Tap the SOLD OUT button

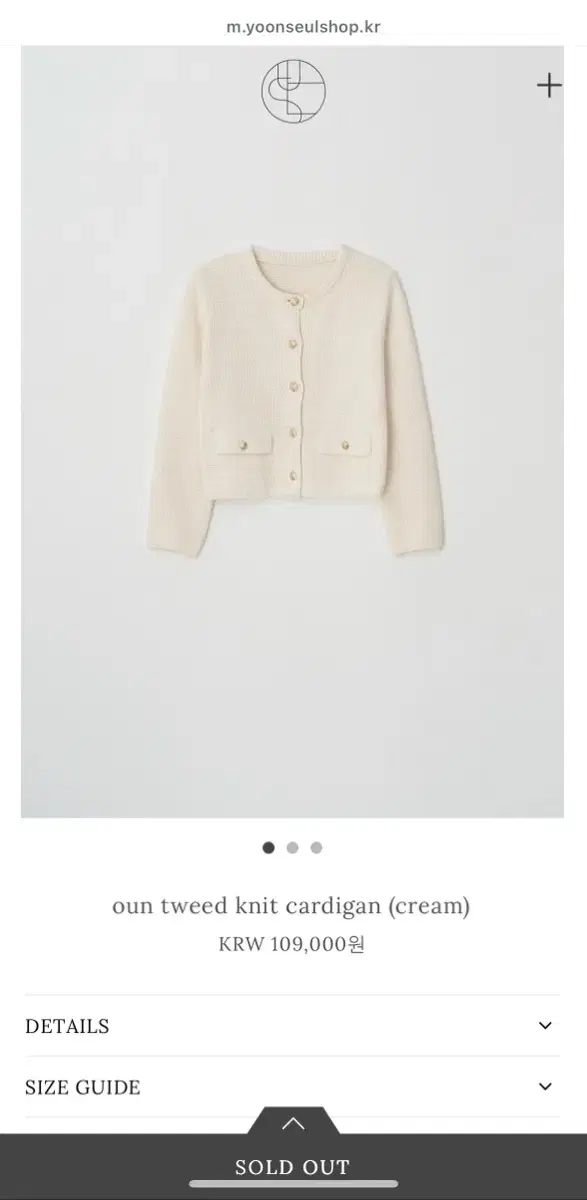tap(293, 1167)
